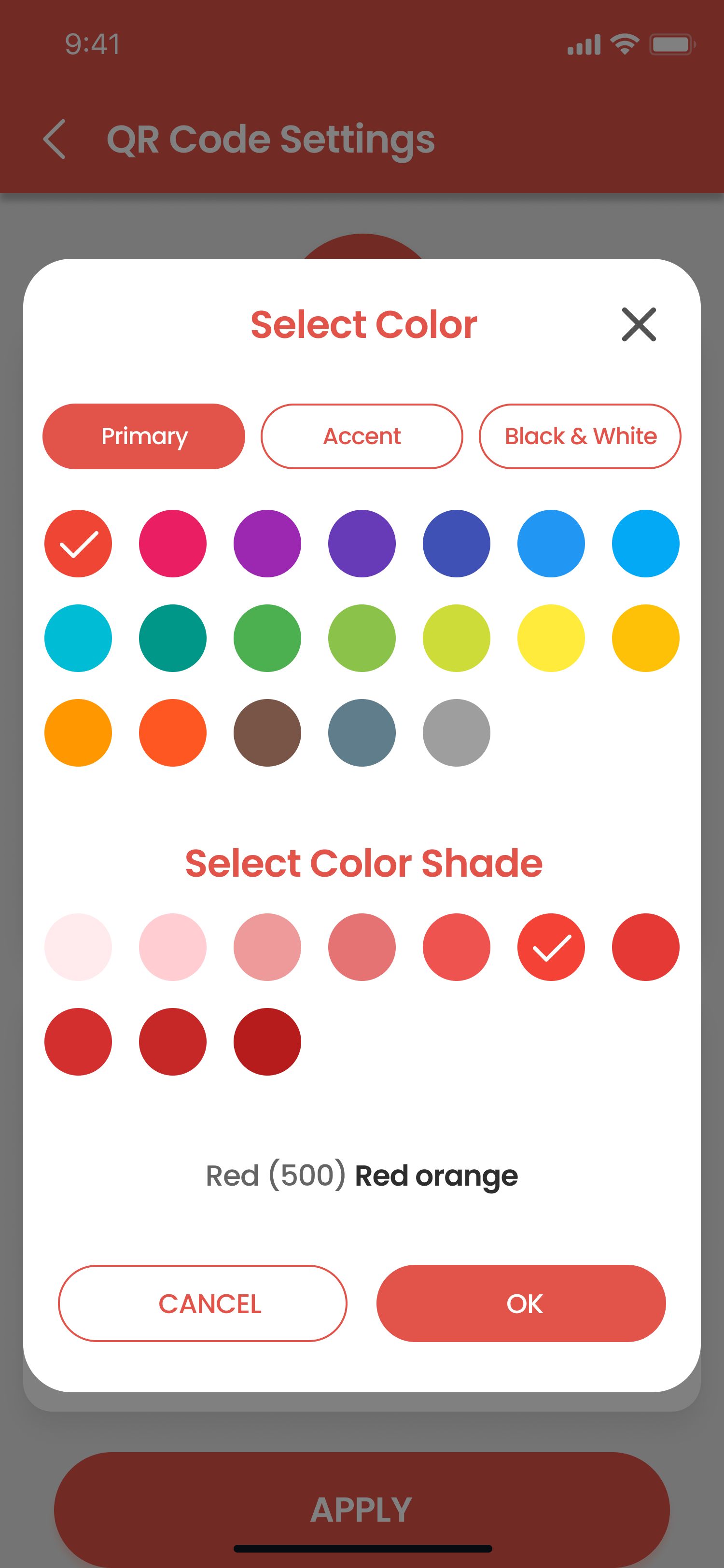
Task: Choose the amber color swatch
Action: pos(645,638)
